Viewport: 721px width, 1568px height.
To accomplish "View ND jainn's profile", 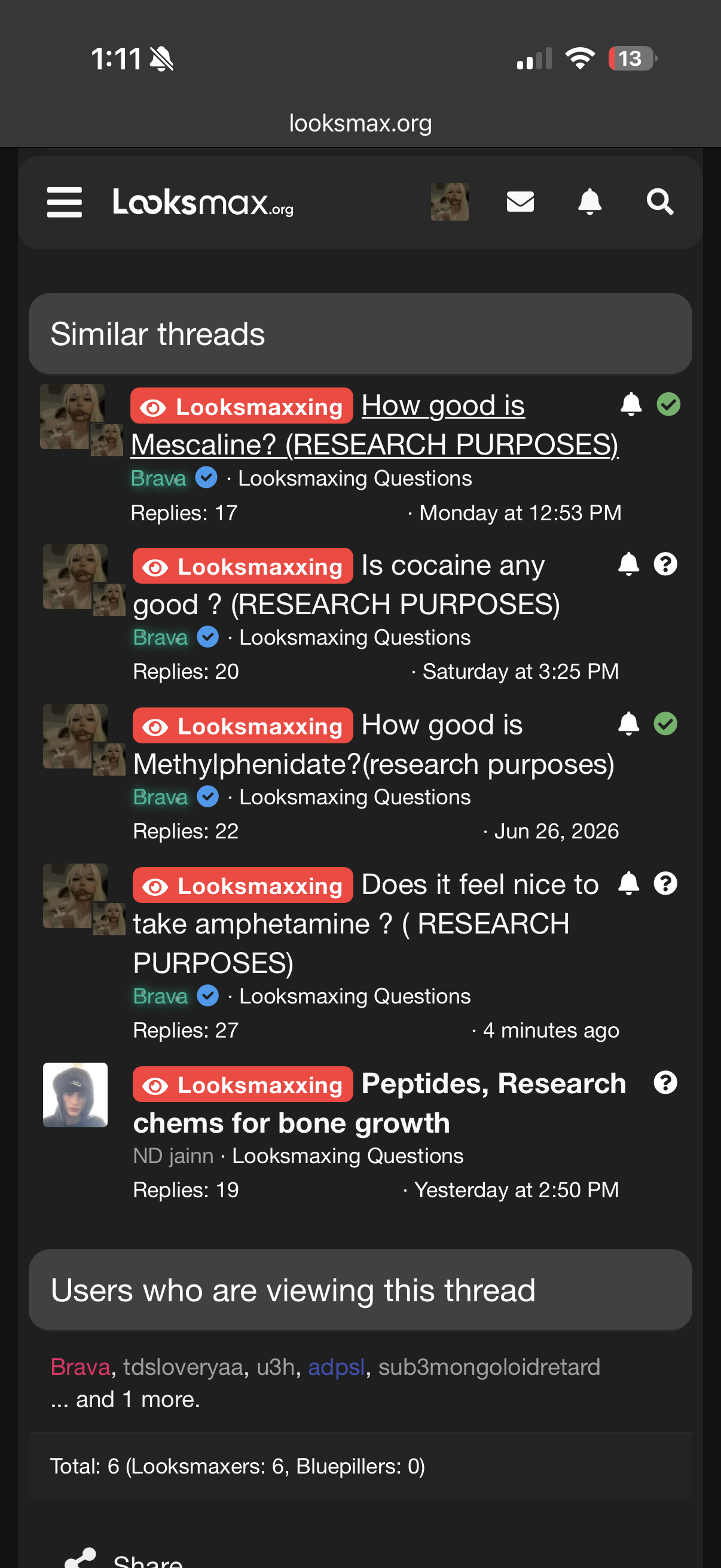I will (173, 1156).
